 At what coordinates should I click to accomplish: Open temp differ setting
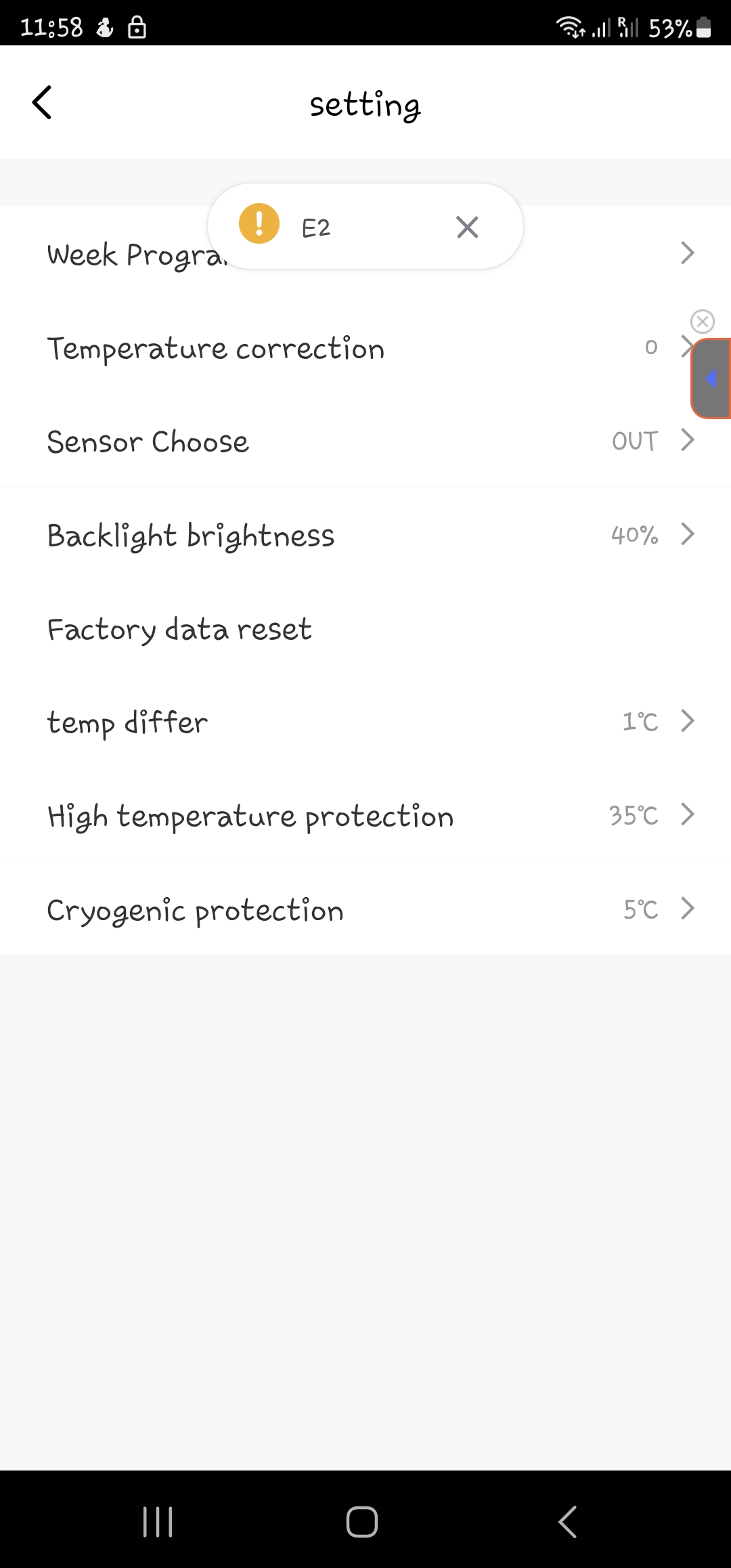point(365,722)
